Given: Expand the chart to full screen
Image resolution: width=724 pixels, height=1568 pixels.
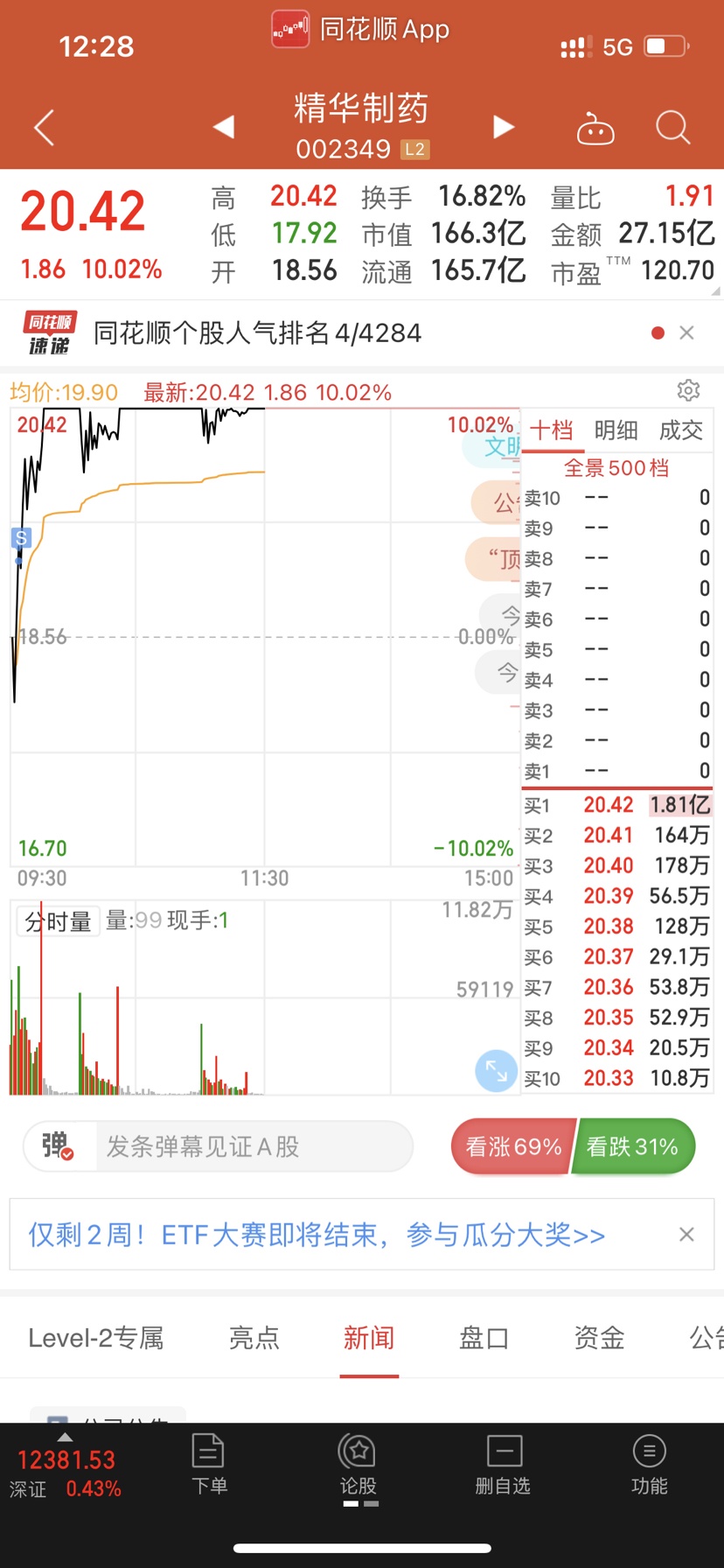Looking at the screenshot, I should (496, 1070).
